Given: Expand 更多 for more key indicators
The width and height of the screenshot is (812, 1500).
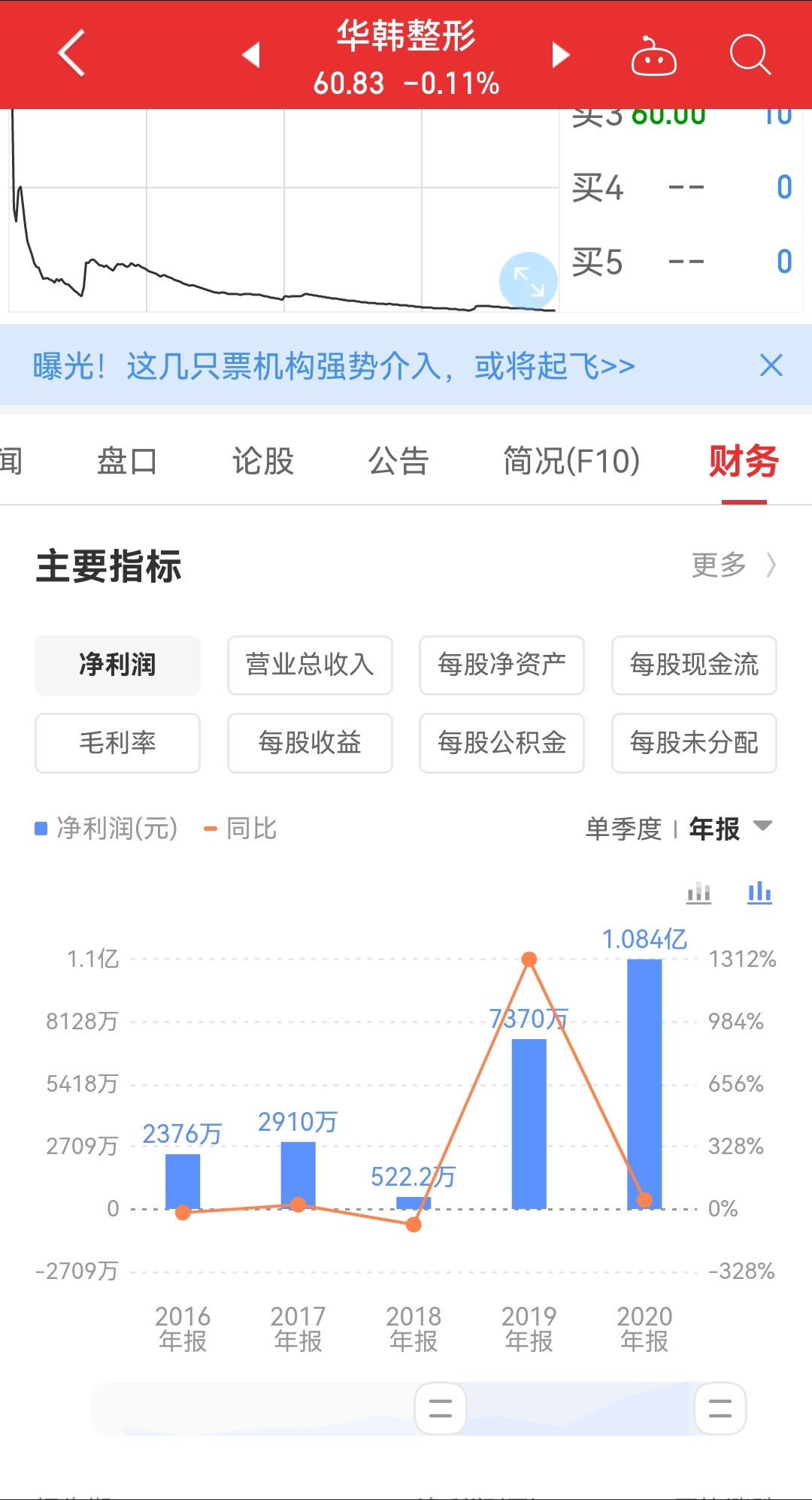Looking at the screenshot, I should 733,565.
